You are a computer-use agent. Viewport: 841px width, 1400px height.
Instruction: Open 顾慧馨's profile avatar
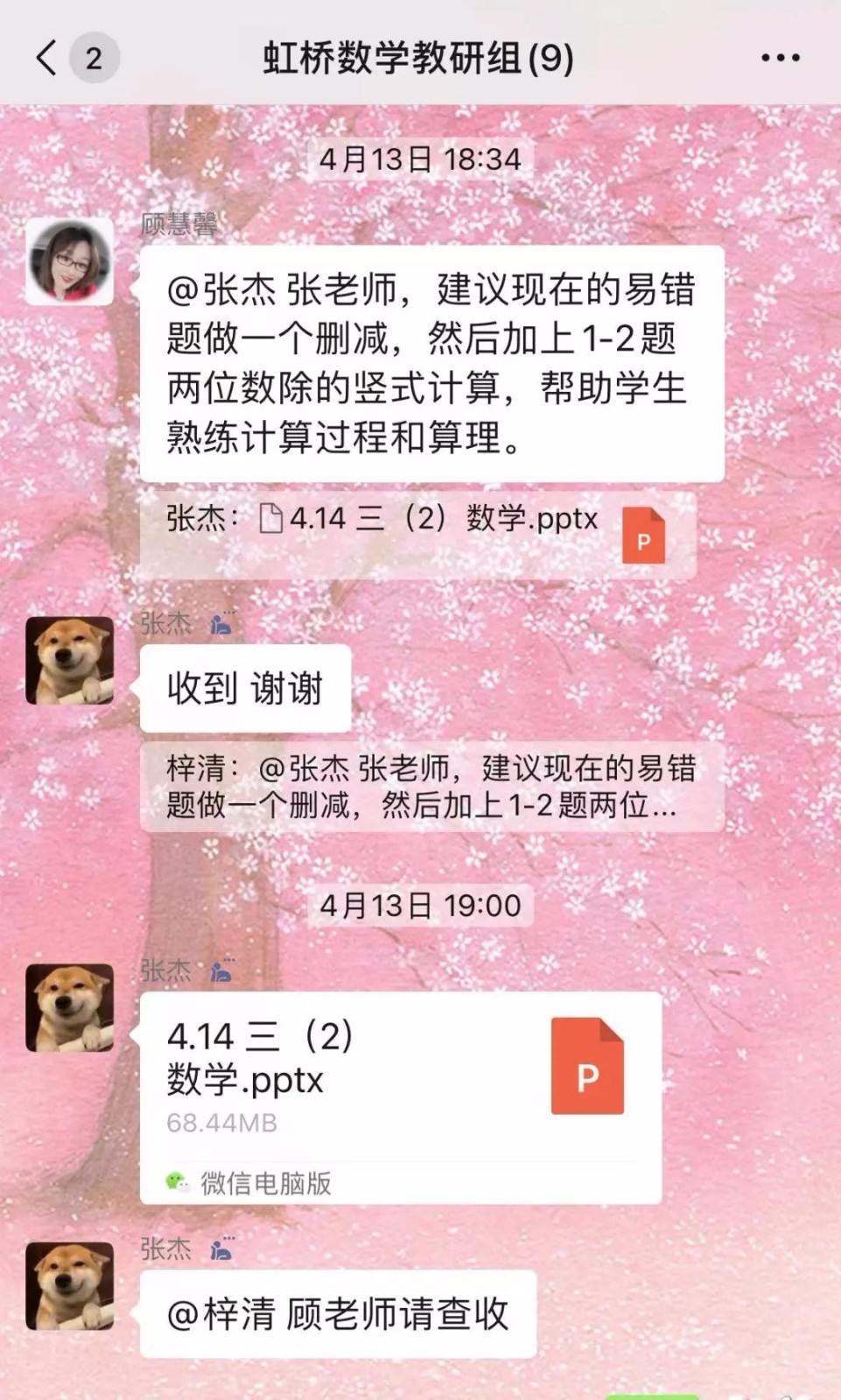(69, 262)
